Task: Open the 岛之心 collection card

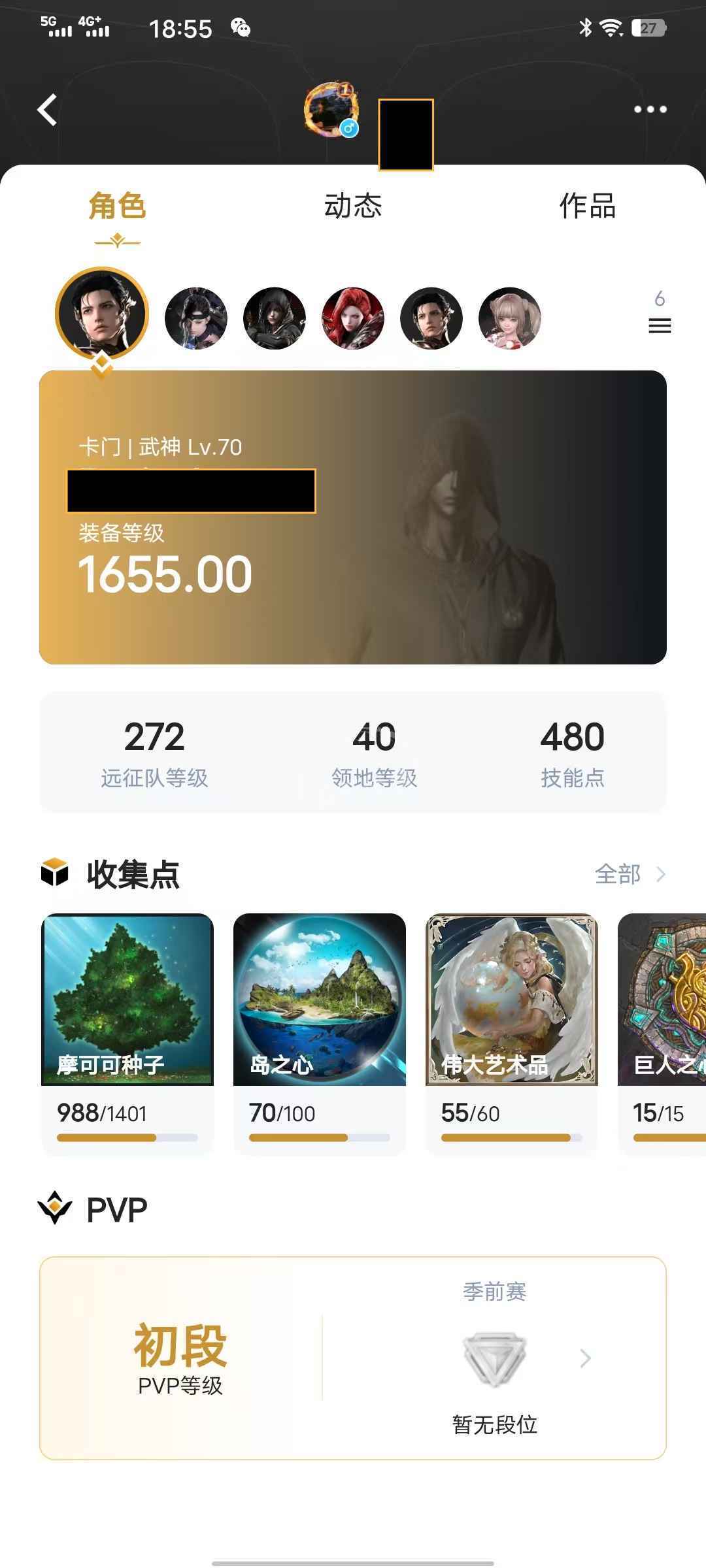Action: pyautogui.click(x=320, y=1032)
